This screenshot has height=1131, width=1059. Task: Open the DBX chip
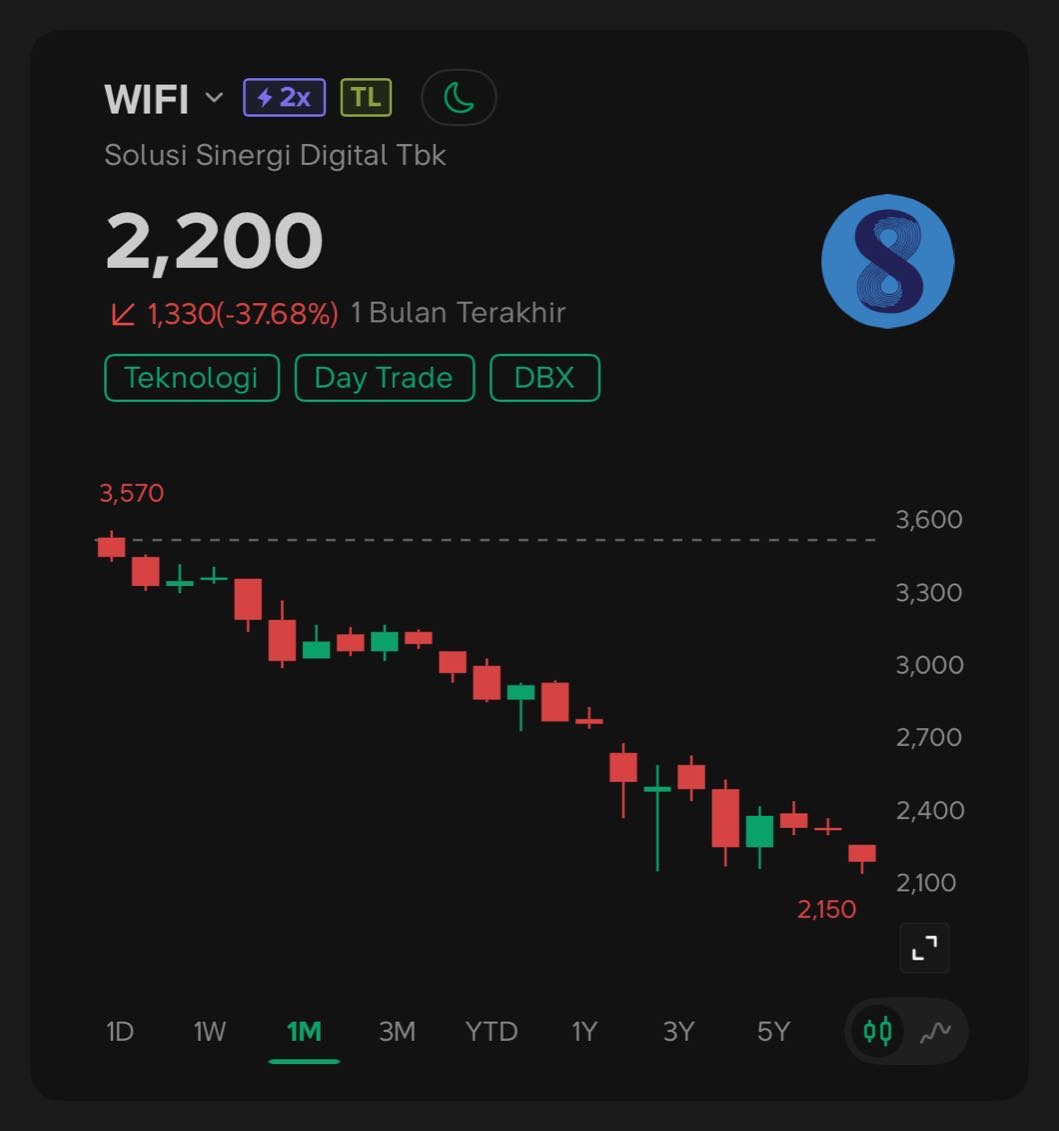[545, 378]
